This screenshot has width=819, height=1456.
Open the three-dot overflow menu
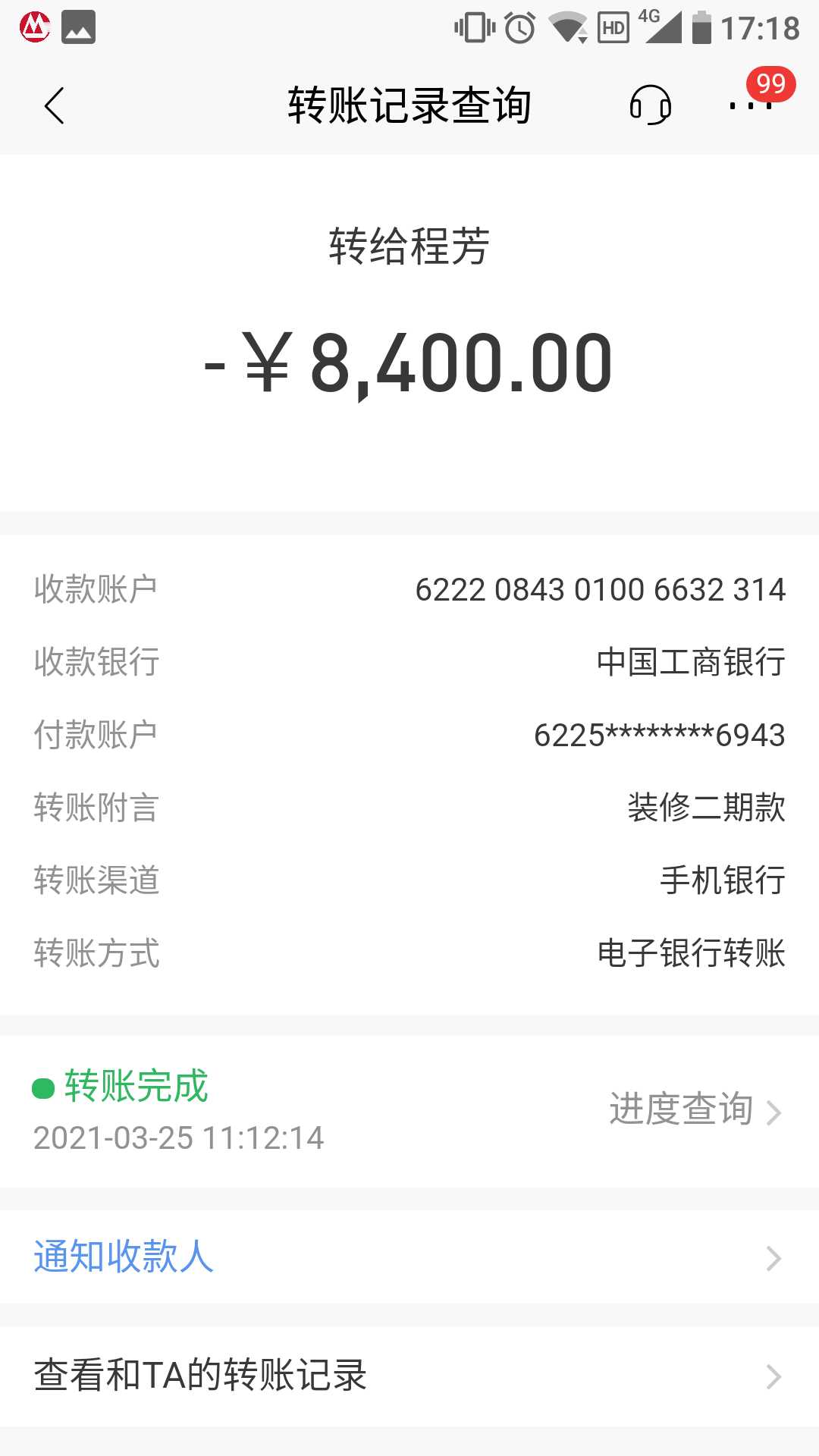pos(750,105)
